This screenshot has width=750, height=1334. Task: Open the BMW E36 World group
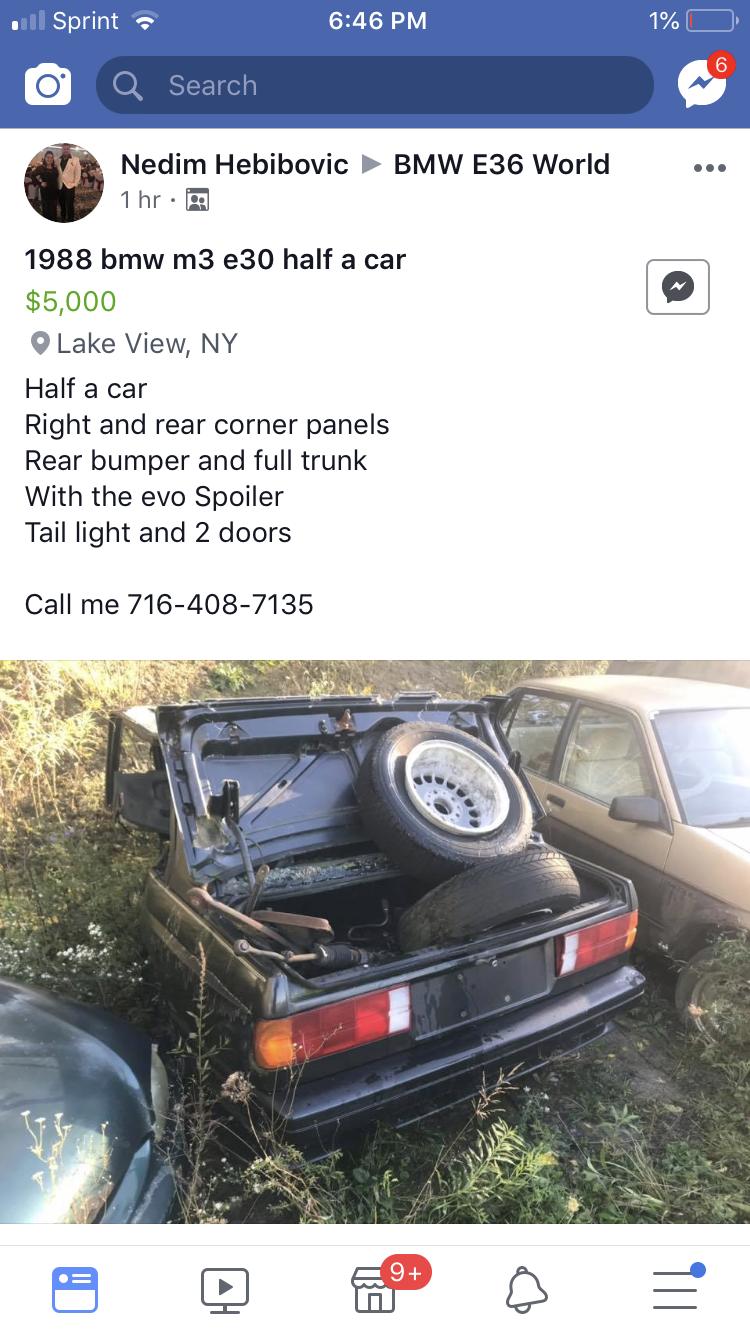click(501, 164)
